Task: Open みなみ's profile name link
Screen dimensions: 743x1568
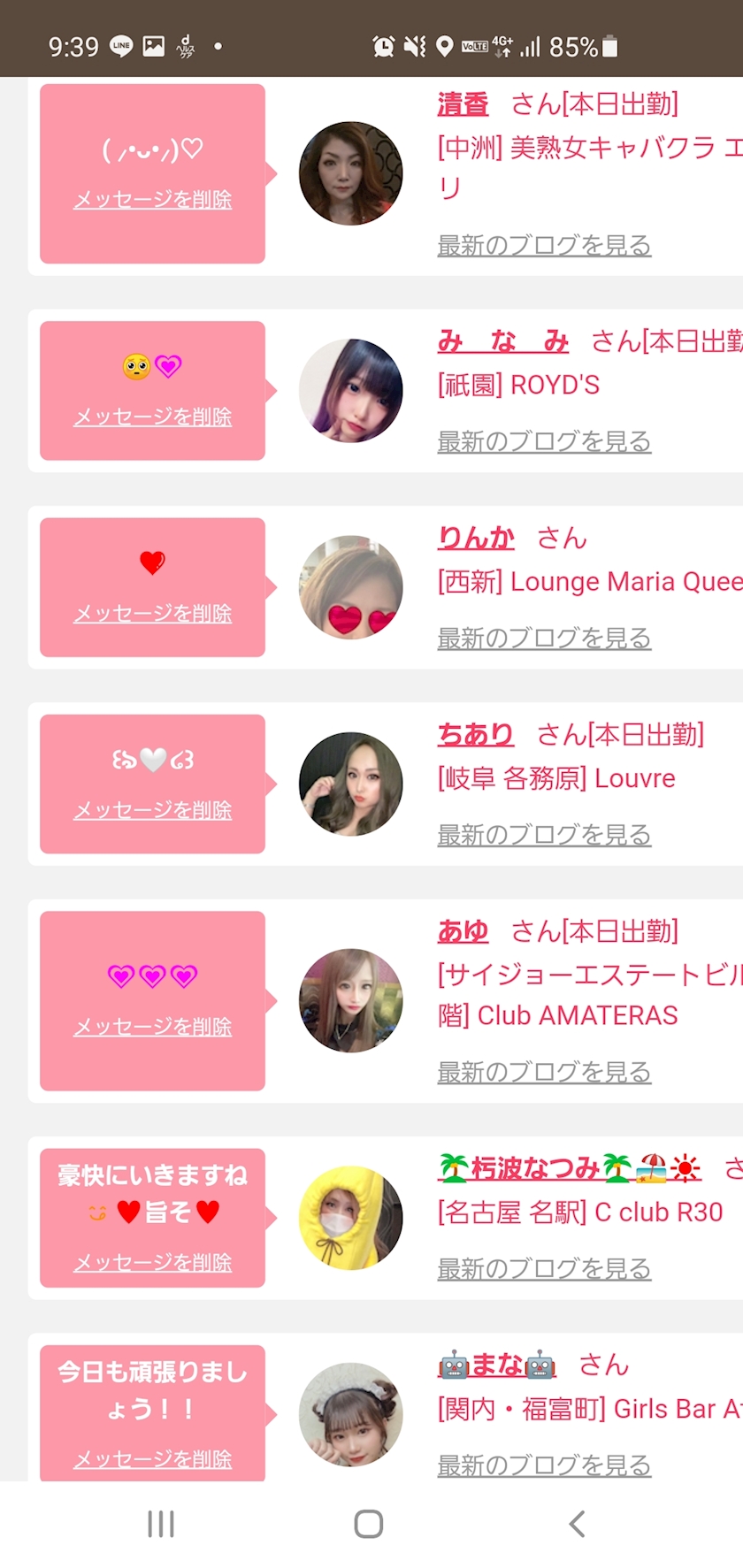Action: coord(502,341)
